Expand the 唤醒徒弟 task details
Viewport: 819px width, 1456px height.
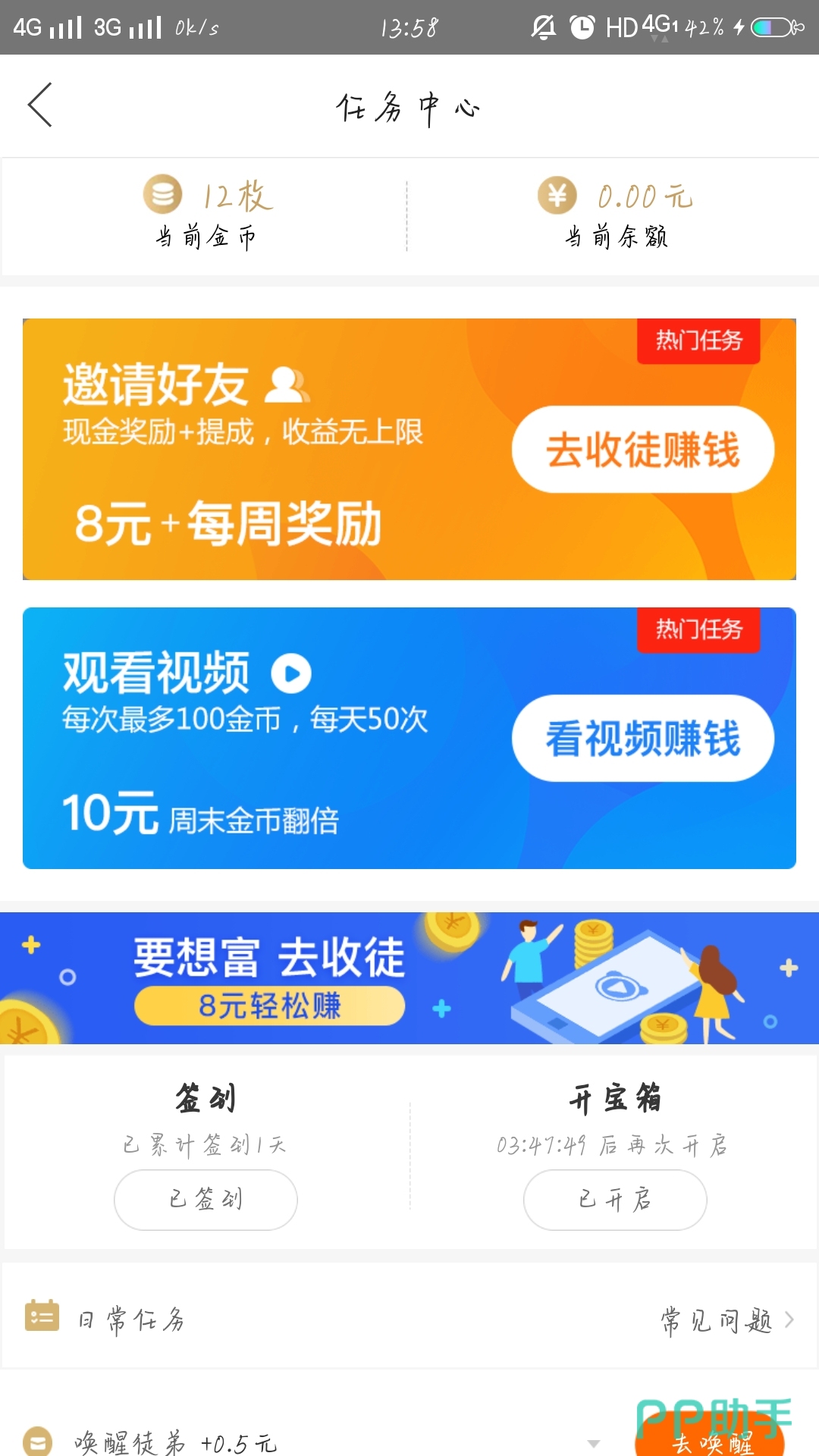click(594, 1442)
